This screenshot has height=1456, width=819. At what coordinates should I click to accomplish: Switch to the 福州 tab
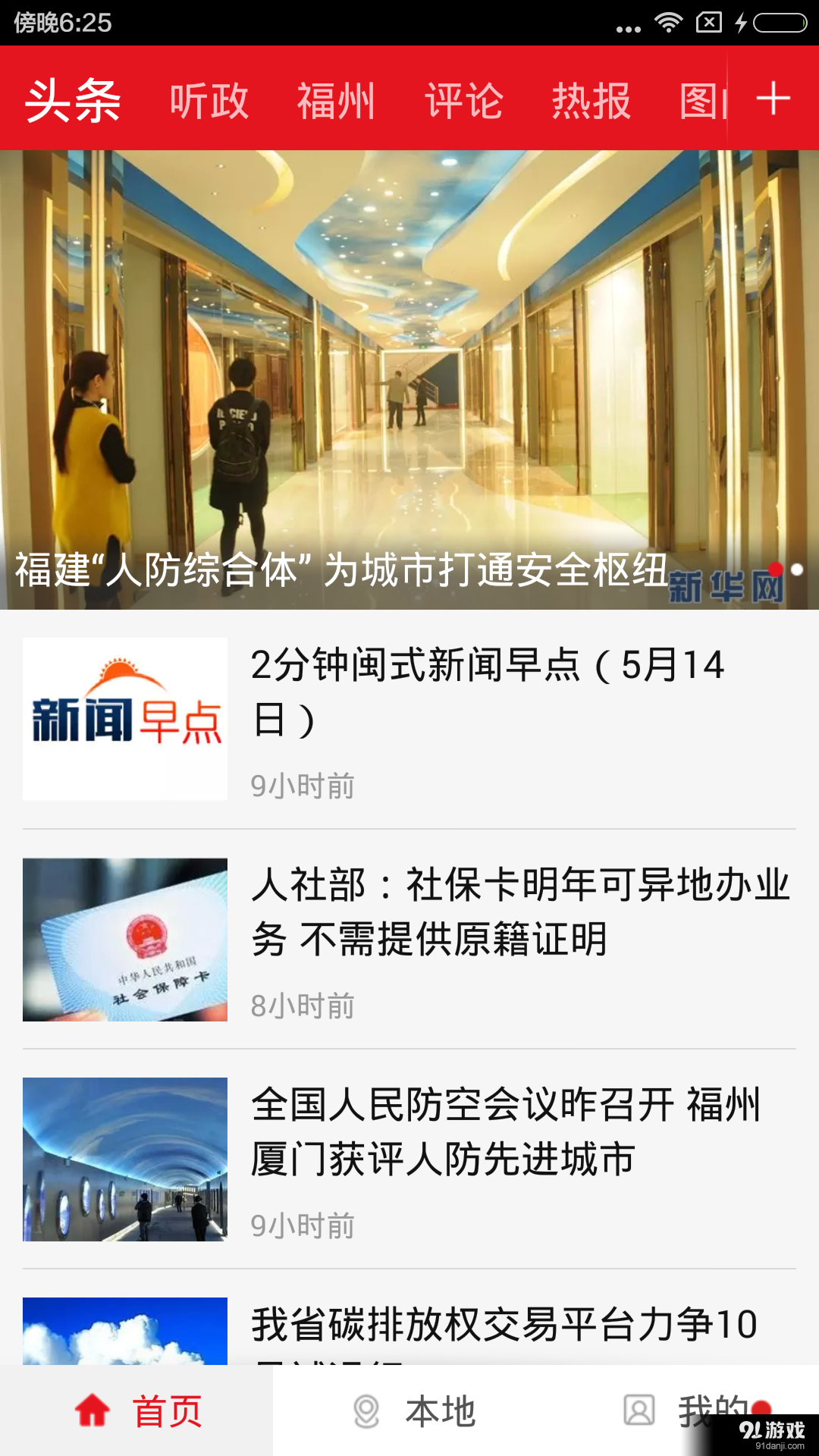click(336, 99)
